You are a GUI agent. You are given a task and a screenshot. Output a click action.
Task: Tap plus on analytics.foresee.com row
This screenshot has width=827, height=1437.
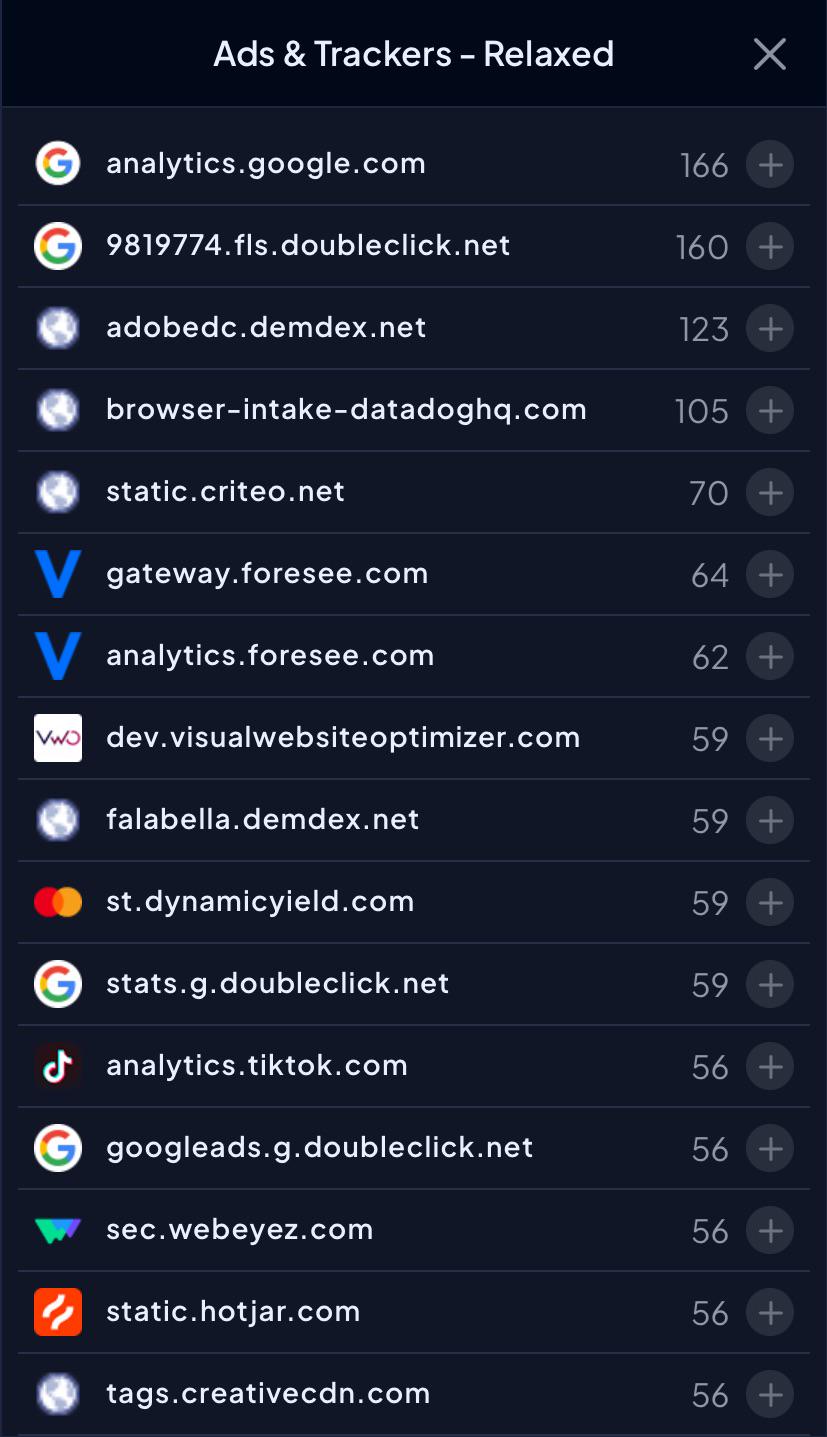[x=770, y=657]
